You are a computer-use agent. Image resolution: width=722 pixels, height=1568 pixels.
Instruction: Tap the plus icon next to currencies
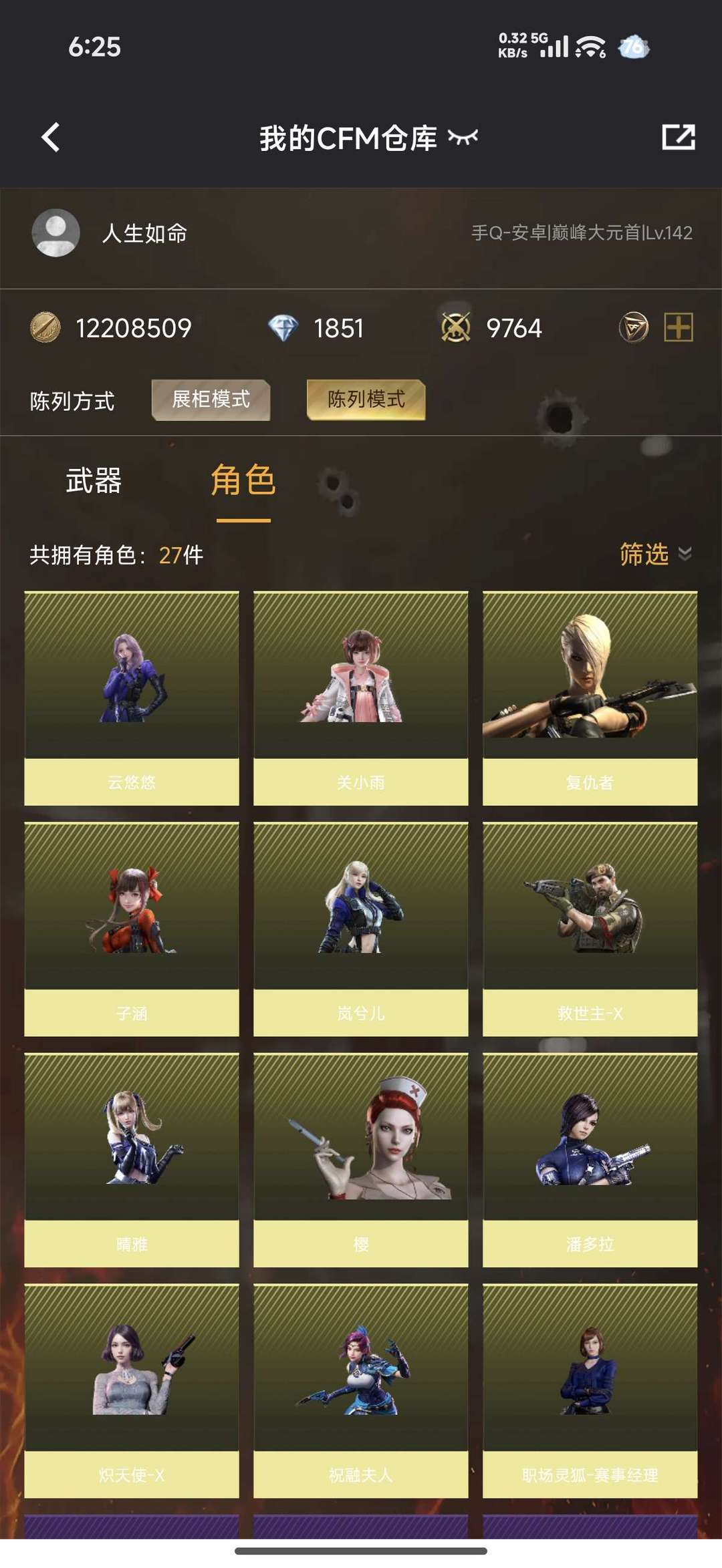pyautogui.click(x=678, y=327)
